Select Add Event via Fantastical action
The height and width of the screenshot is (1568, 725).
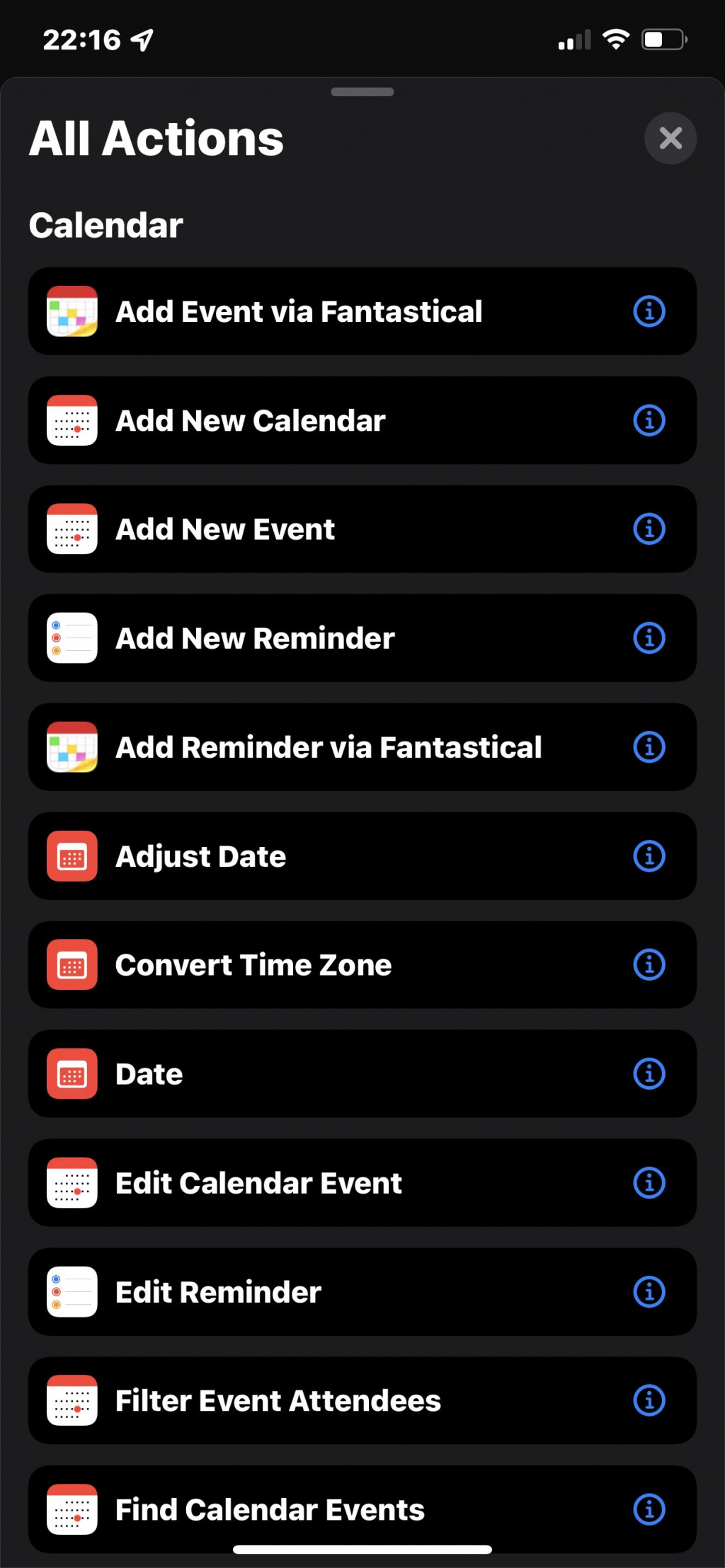point(299,311)
